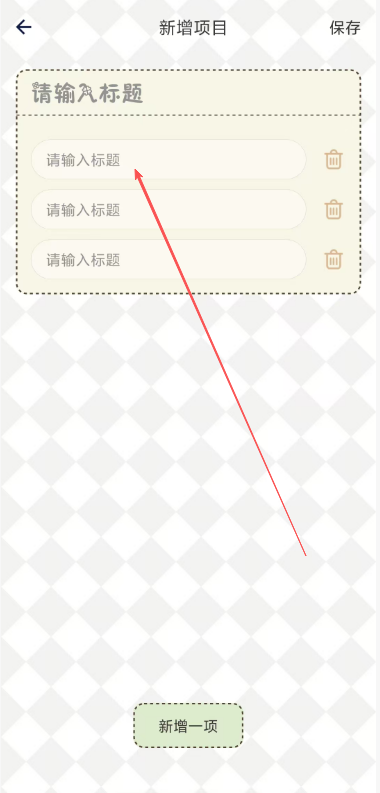Tap 保存 to save the project
The height and width of the screenshot is (793, 380).
tap(345, 28)
